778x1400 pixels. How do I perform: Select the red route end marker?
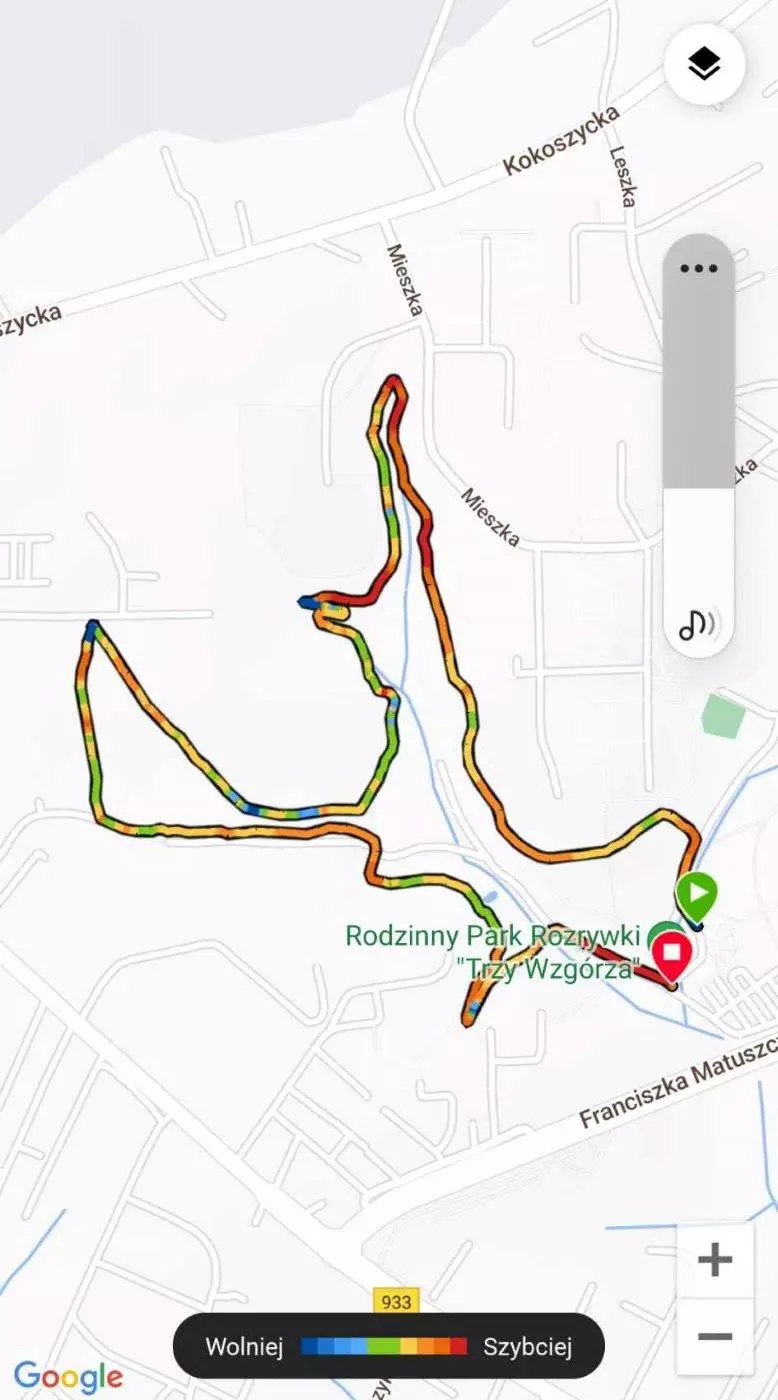(673, 955)
